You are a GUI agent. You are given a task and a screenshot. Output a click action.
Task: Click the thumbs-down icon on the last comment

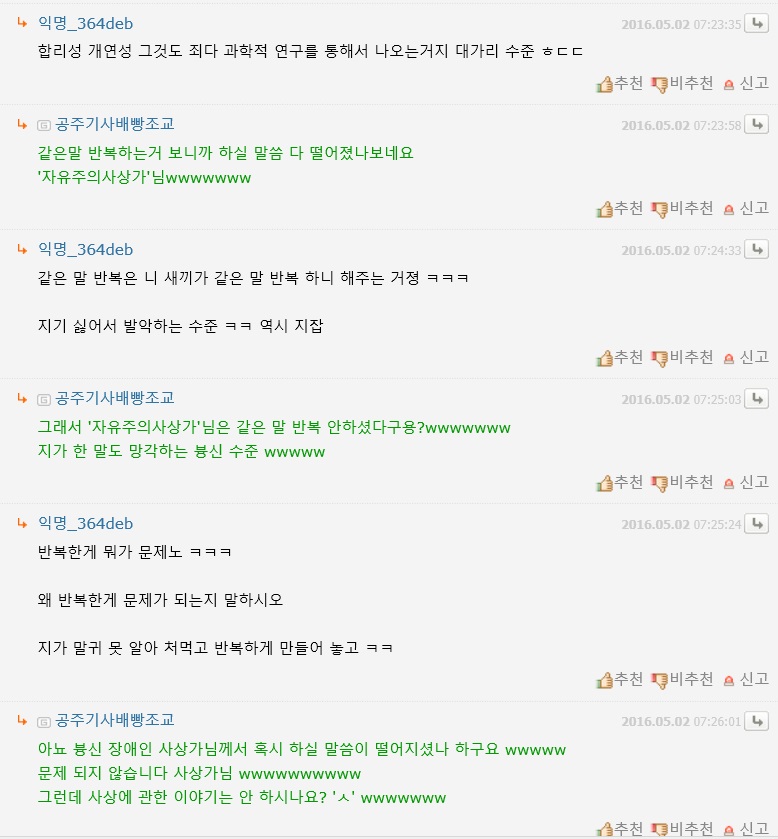click(x=659, y=828)
